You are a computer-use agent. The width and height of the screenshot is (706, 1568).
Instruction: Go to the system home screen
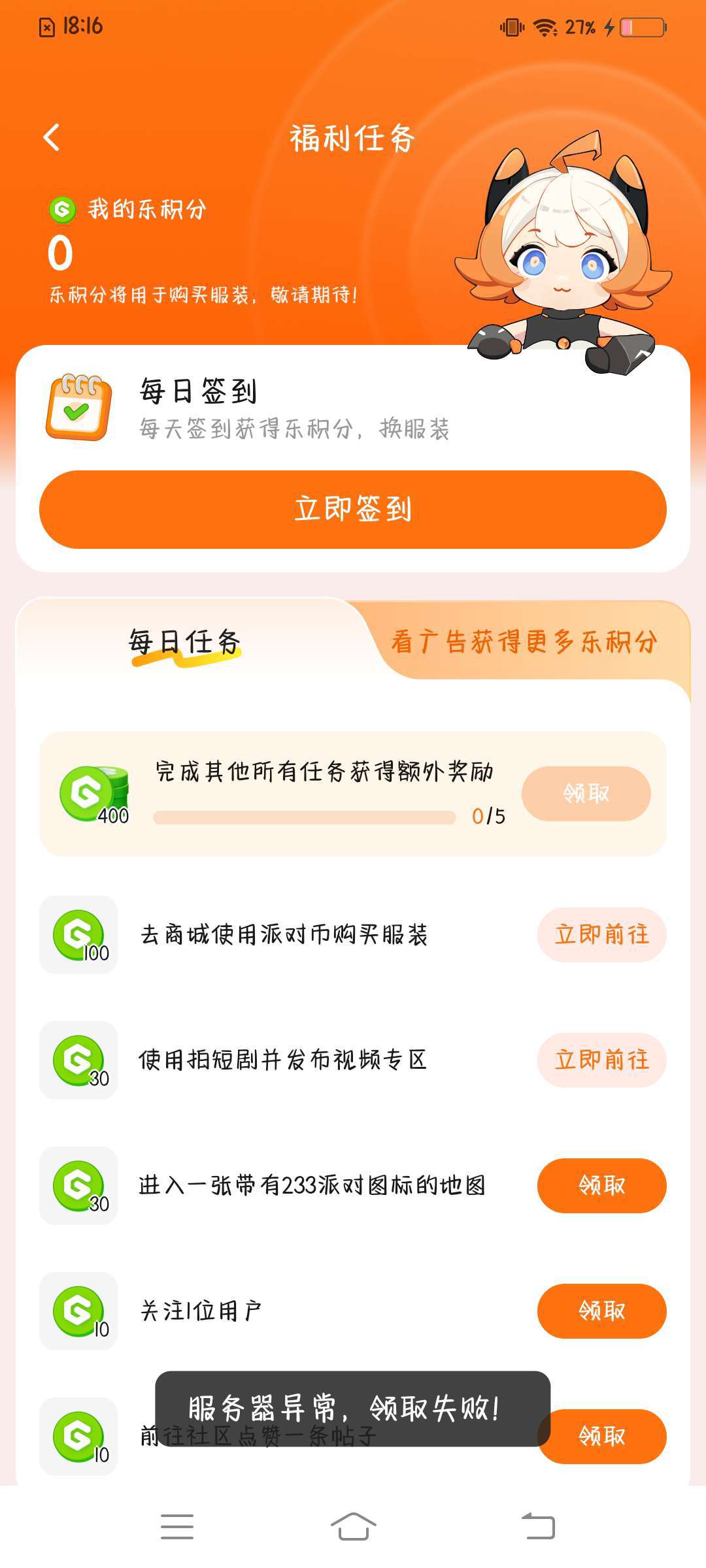click(353, 1527)
